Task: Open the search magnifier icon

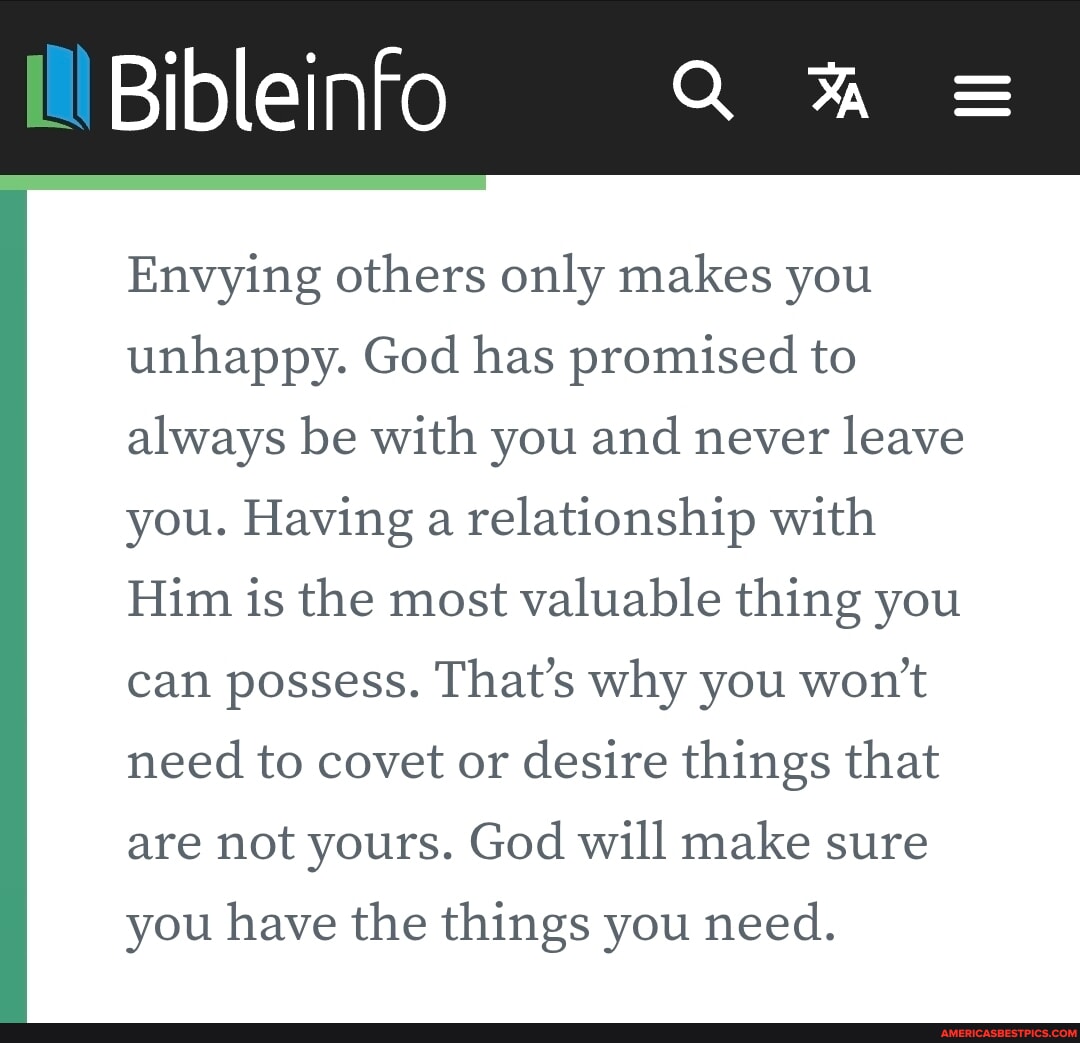Action: coord(703,90)
